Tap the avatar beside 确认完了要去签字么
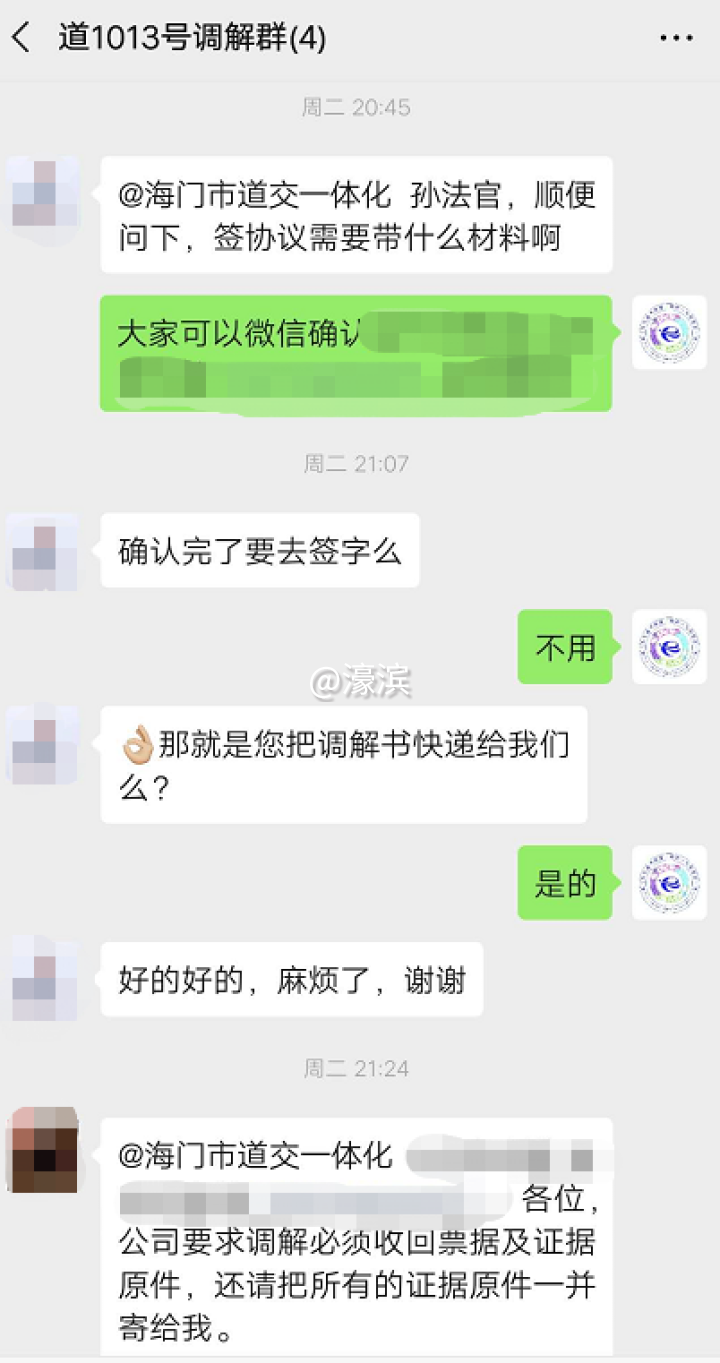This screenshot has width=720, height=1363. 42,550
